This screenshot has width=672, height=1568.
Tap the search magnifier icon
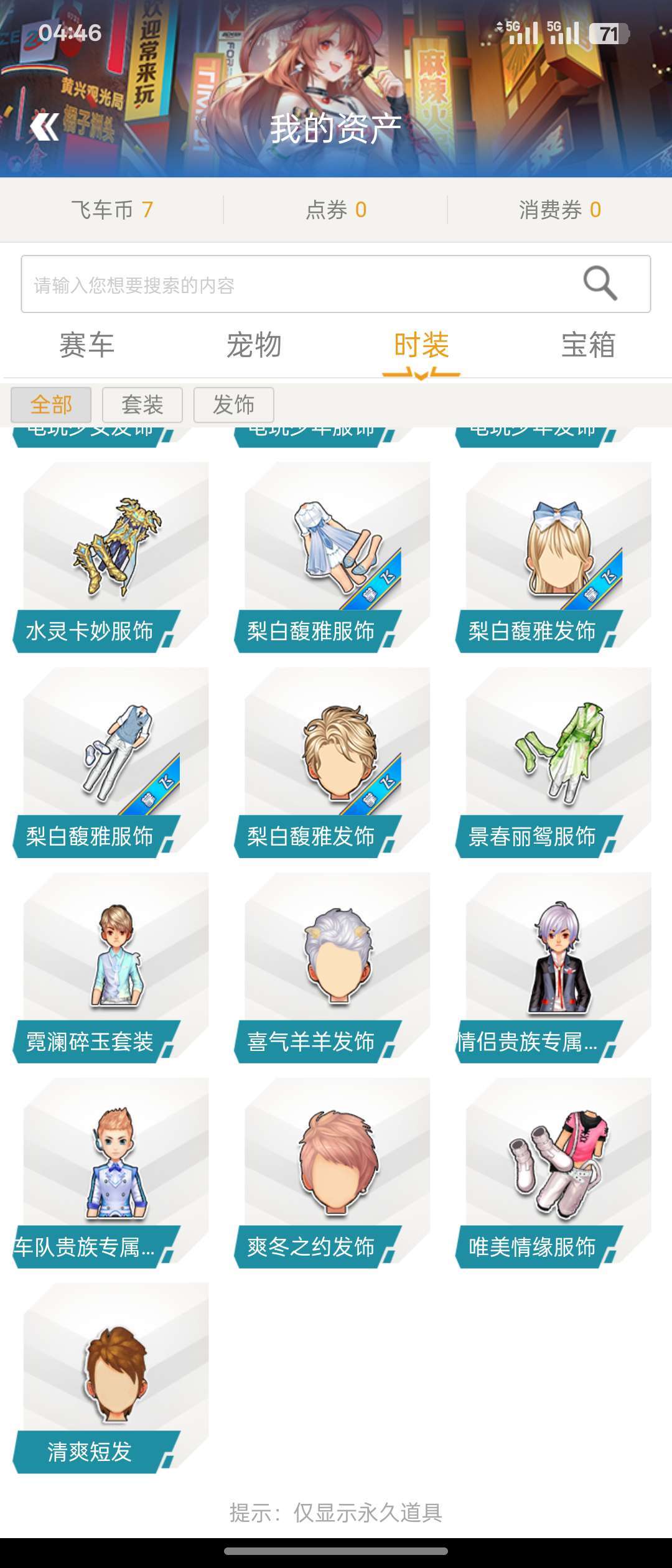(600, 284)
